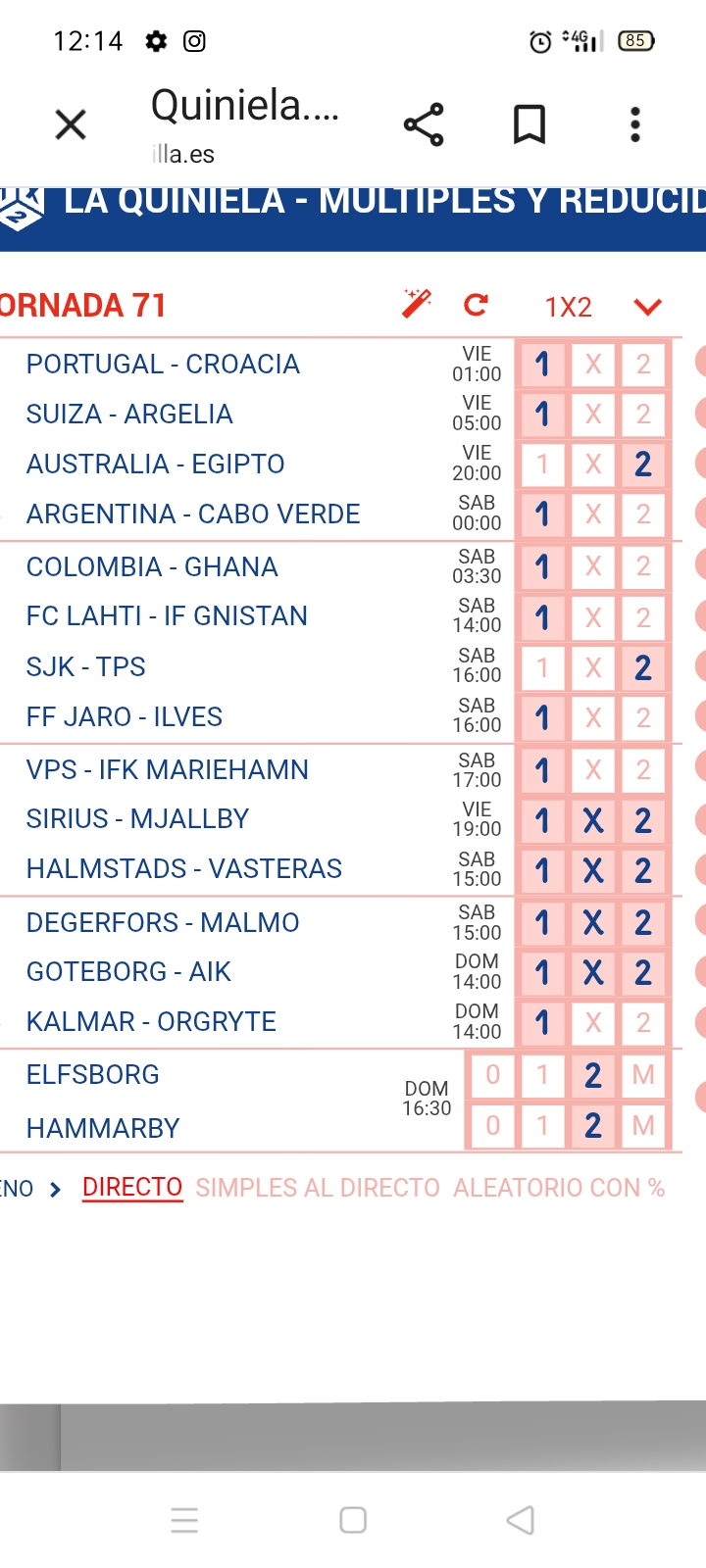Tap the magic wand auto-fill icon
This screenshot has height=1568, width=706.
click(x=417, y=304)
